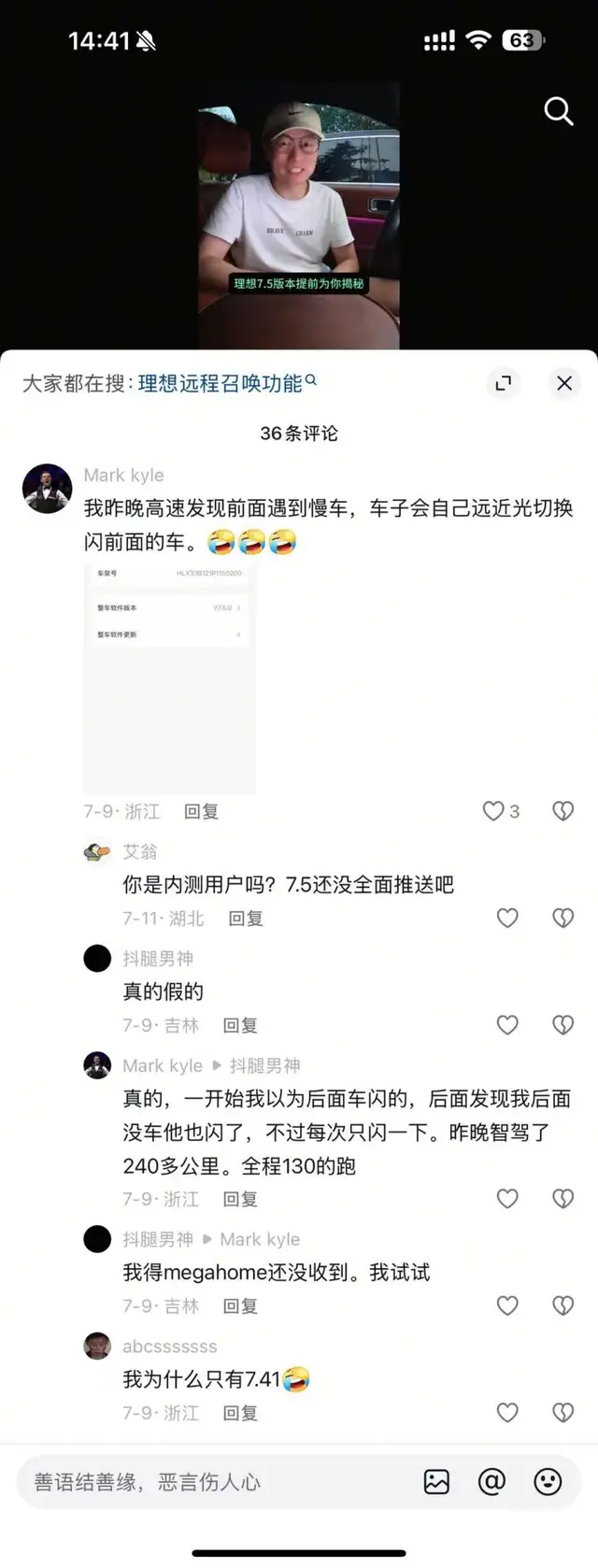
Task: Close the comments panel
Action: (x=563, y=383)
